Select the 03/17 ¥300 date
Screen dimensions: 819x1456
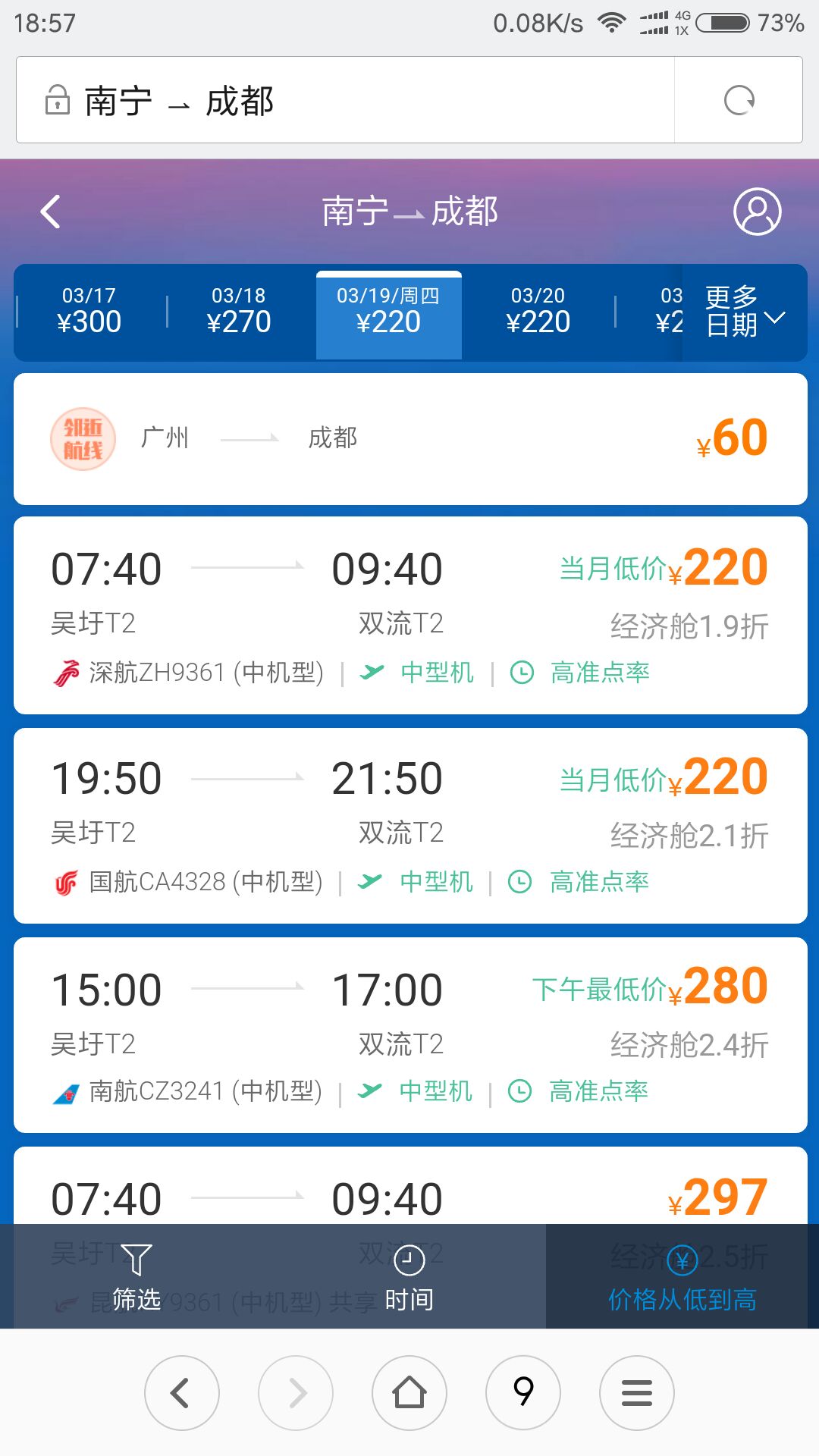point(89,312)
